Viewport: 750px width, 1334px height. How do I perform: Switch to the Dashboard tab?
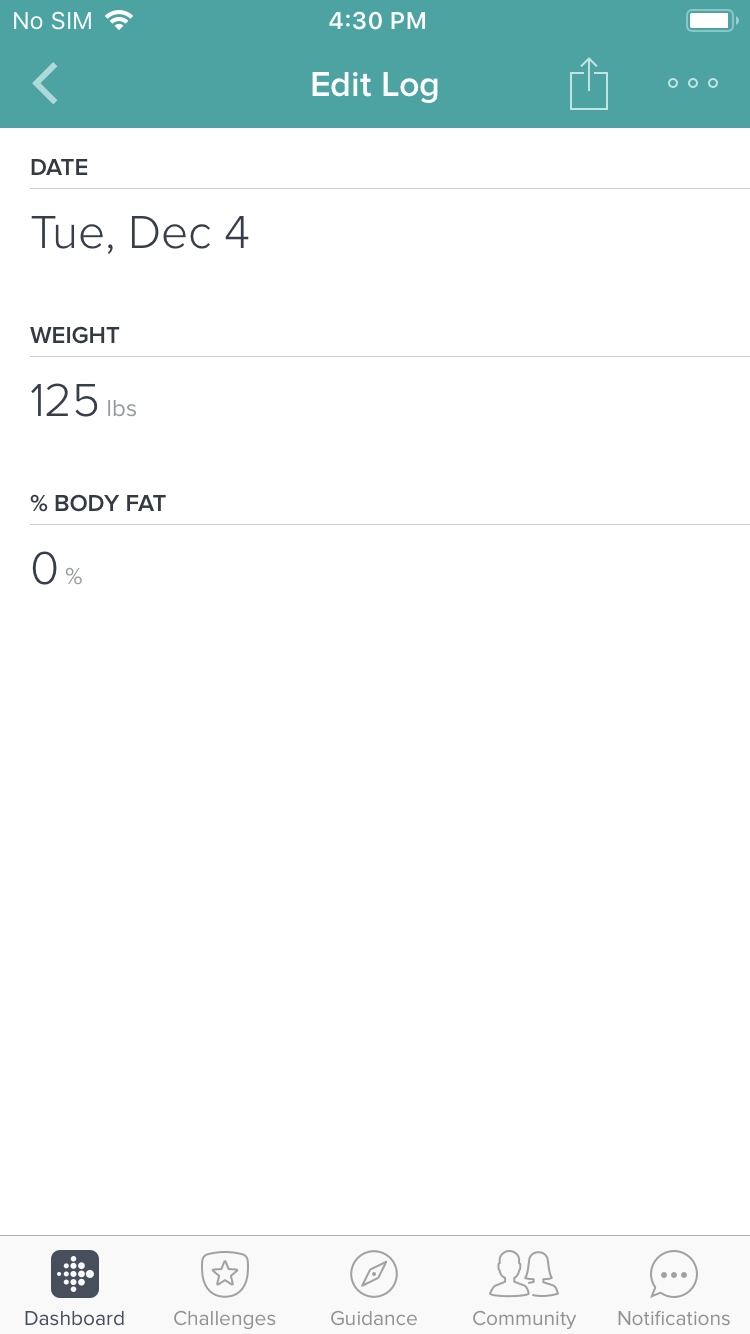click(75, 1288)
